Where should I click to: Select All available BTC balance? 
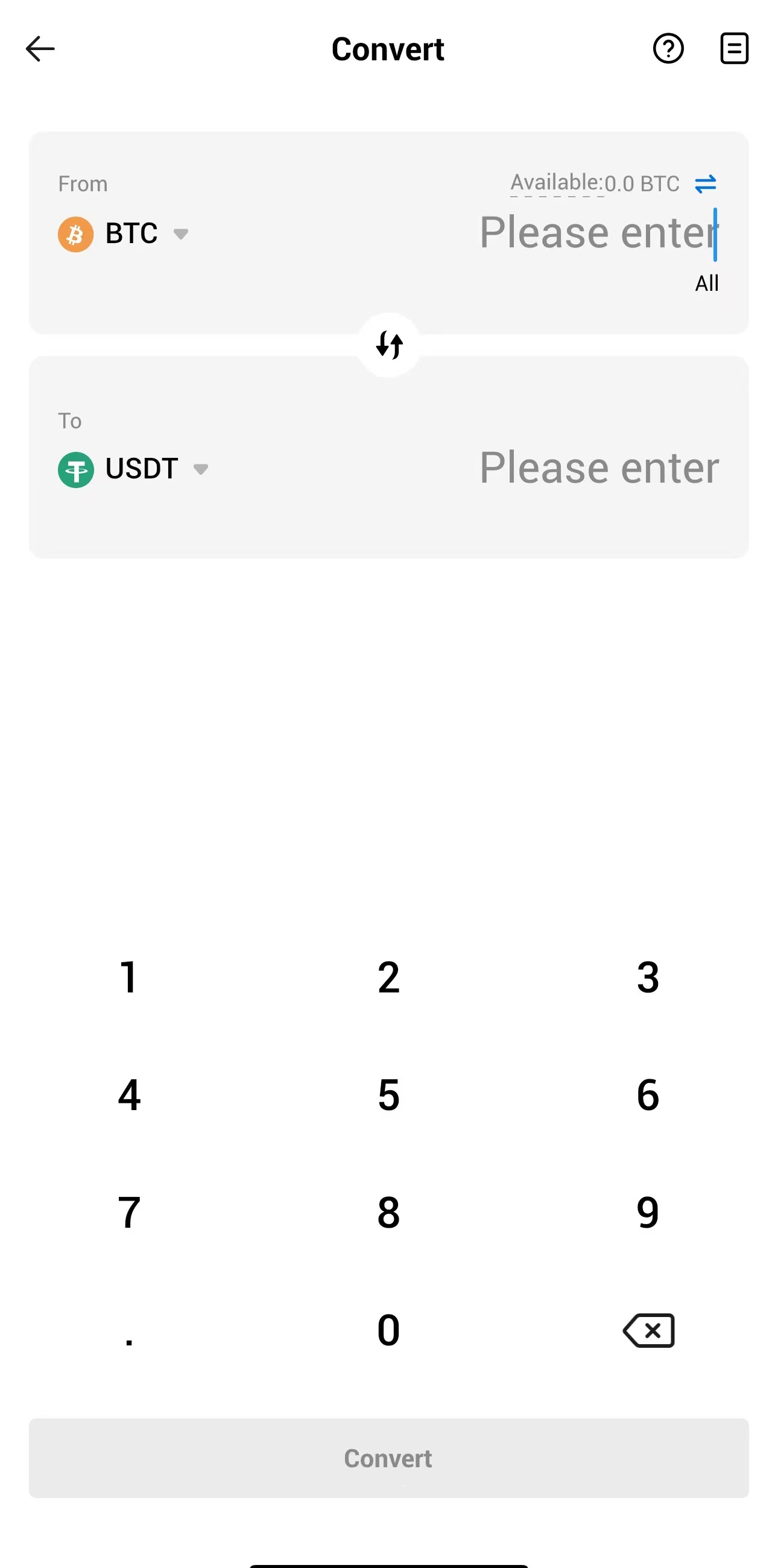706,283
